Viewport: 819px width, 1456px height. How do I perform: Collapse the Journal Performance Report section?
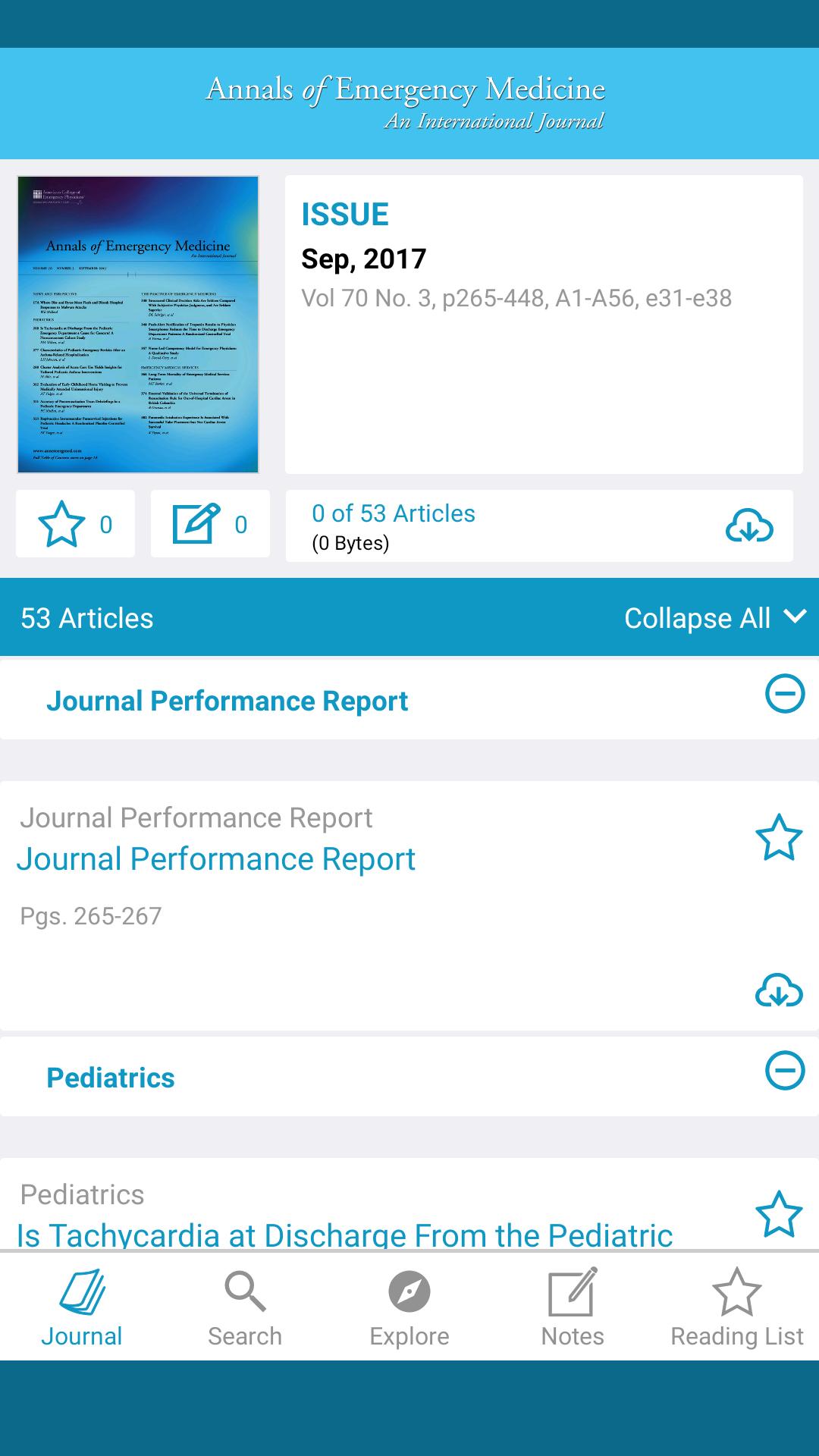click(x=783, y=695)
